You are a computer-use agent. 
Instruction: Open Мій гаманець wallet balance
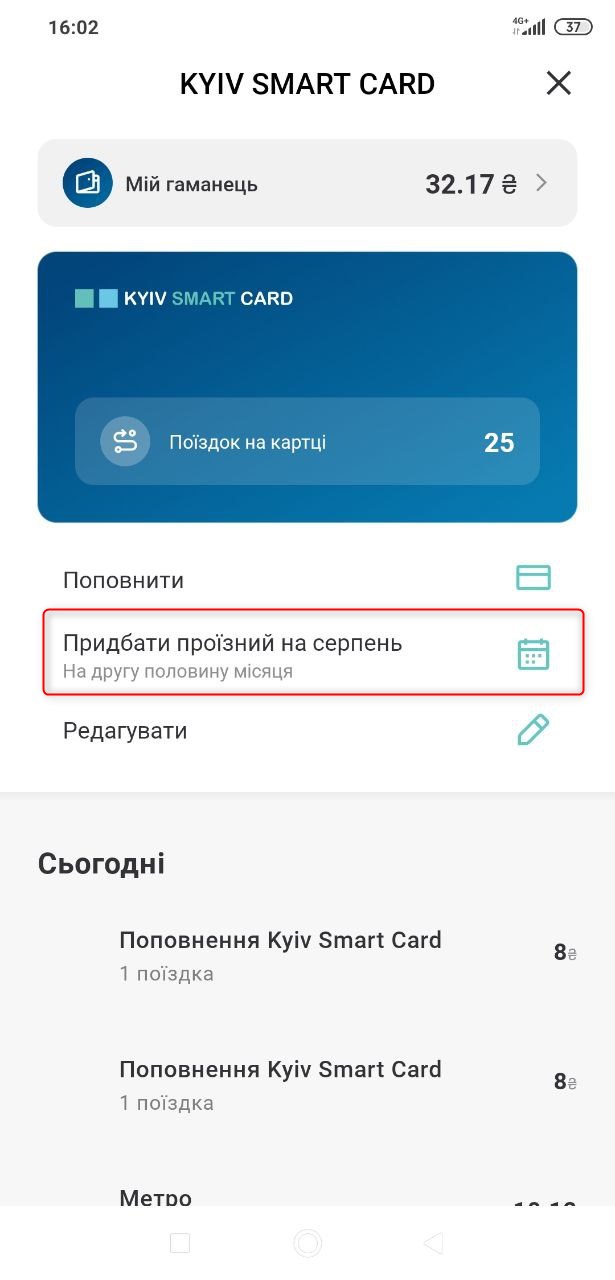(x=307, y=184)
